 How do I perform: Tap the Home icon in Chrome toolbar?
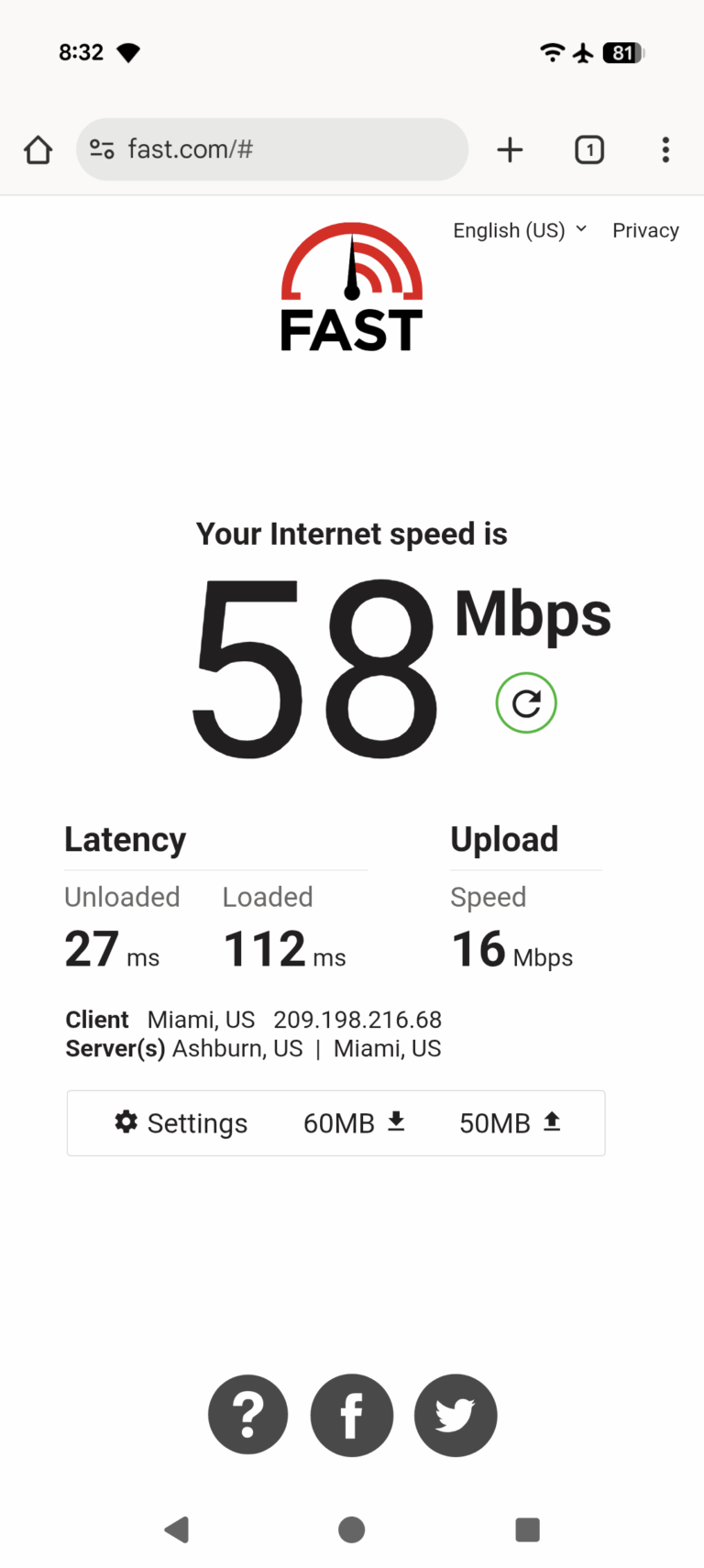[x=38, y=149]
